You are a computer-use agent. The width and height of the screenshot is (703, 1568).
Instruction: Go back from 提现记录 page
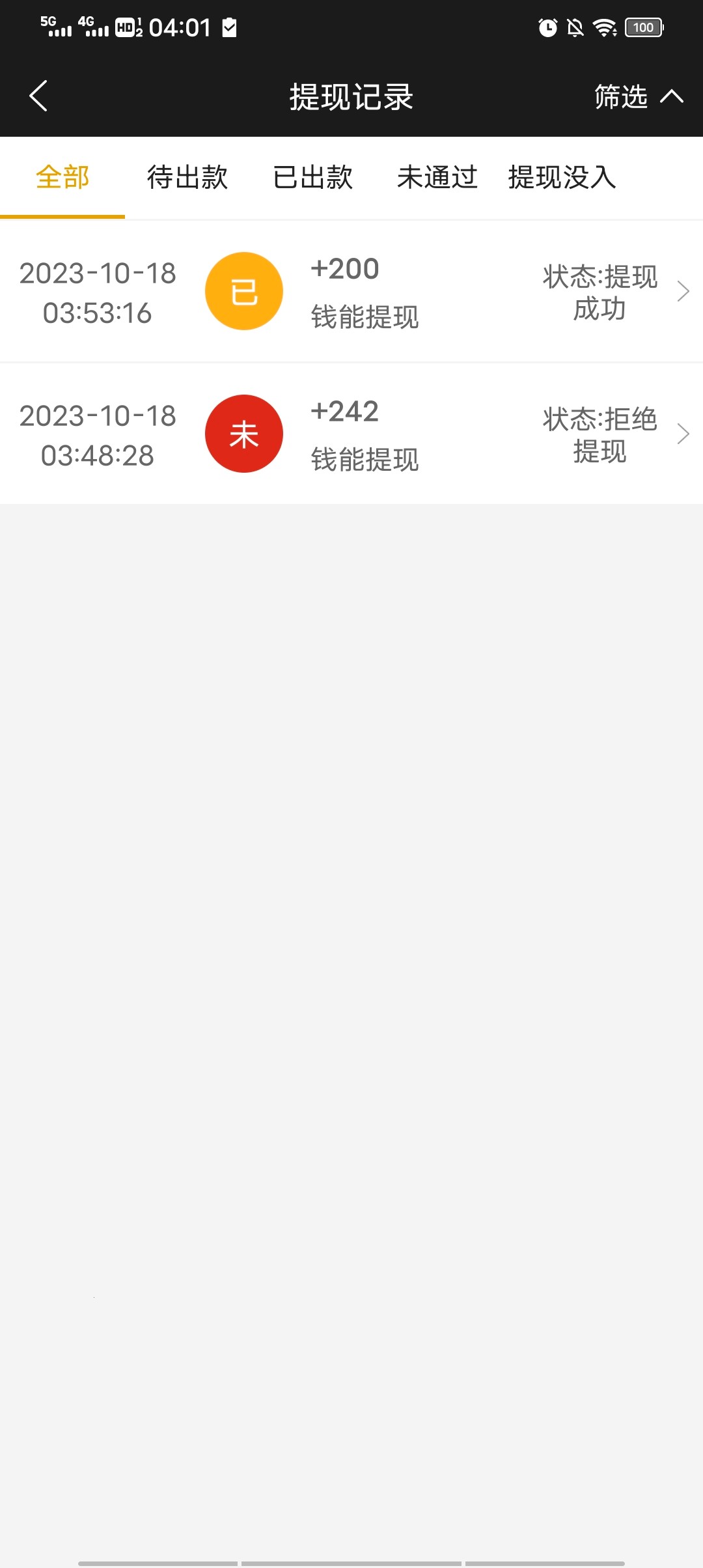pyautogui.click(x=39, y=96)
